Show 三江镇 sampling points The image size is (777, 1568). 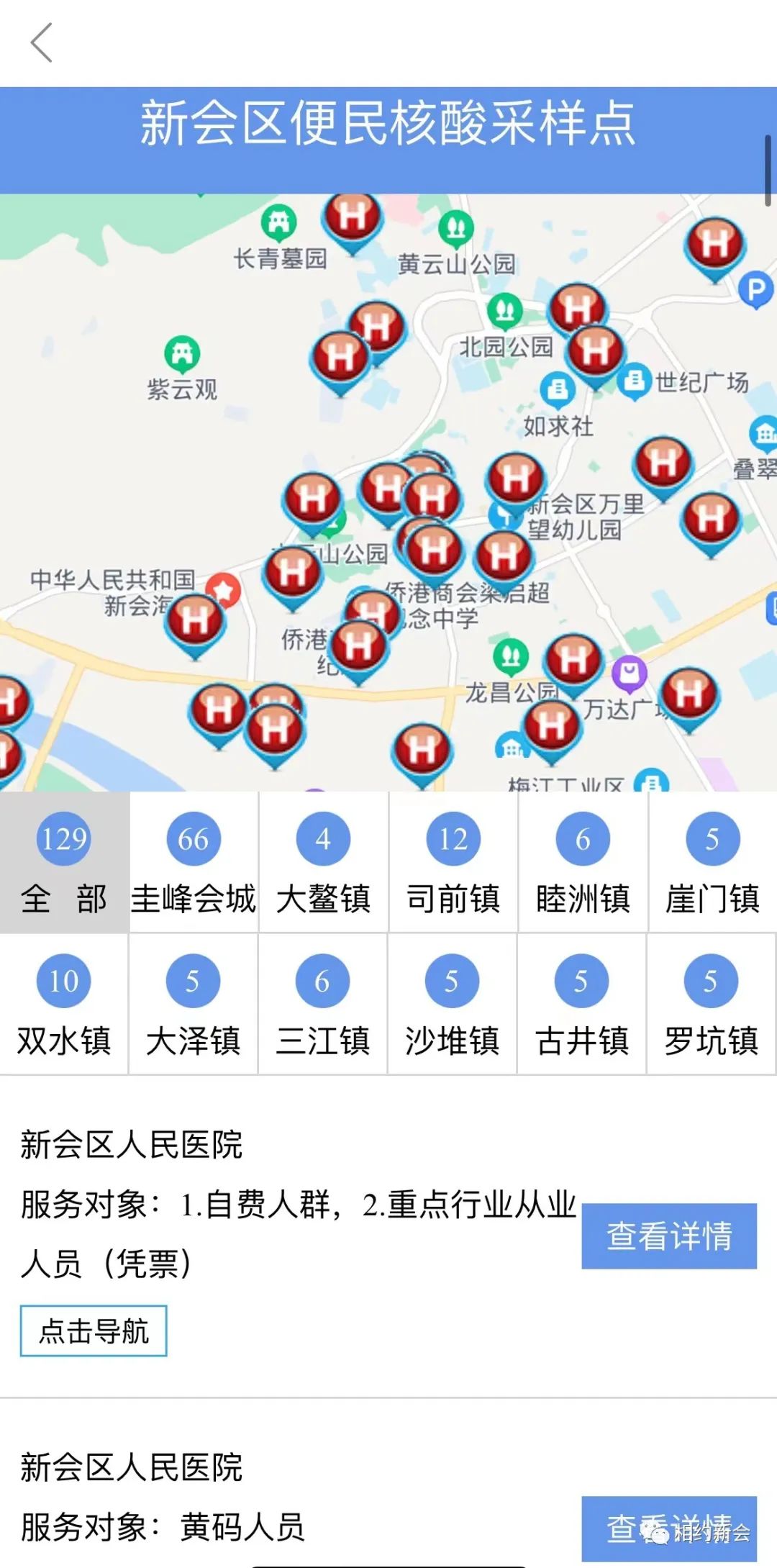pos(322,1004)
